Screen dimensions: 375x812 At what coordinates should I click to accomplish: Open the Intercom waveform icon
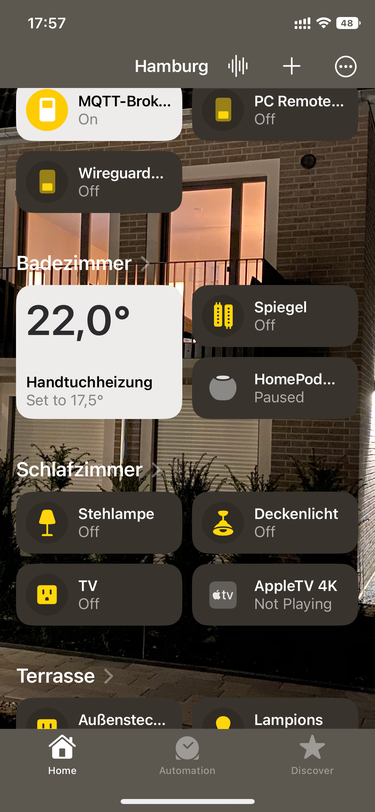[238, 66]
